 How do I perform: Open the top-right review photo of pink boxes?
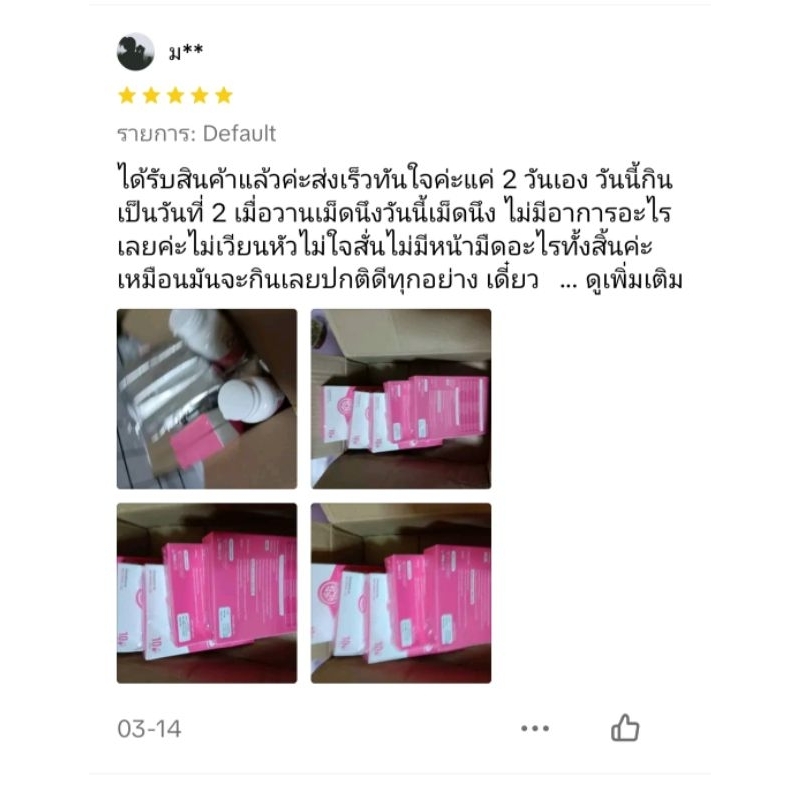pyautogui.click(x=401, y=399)
